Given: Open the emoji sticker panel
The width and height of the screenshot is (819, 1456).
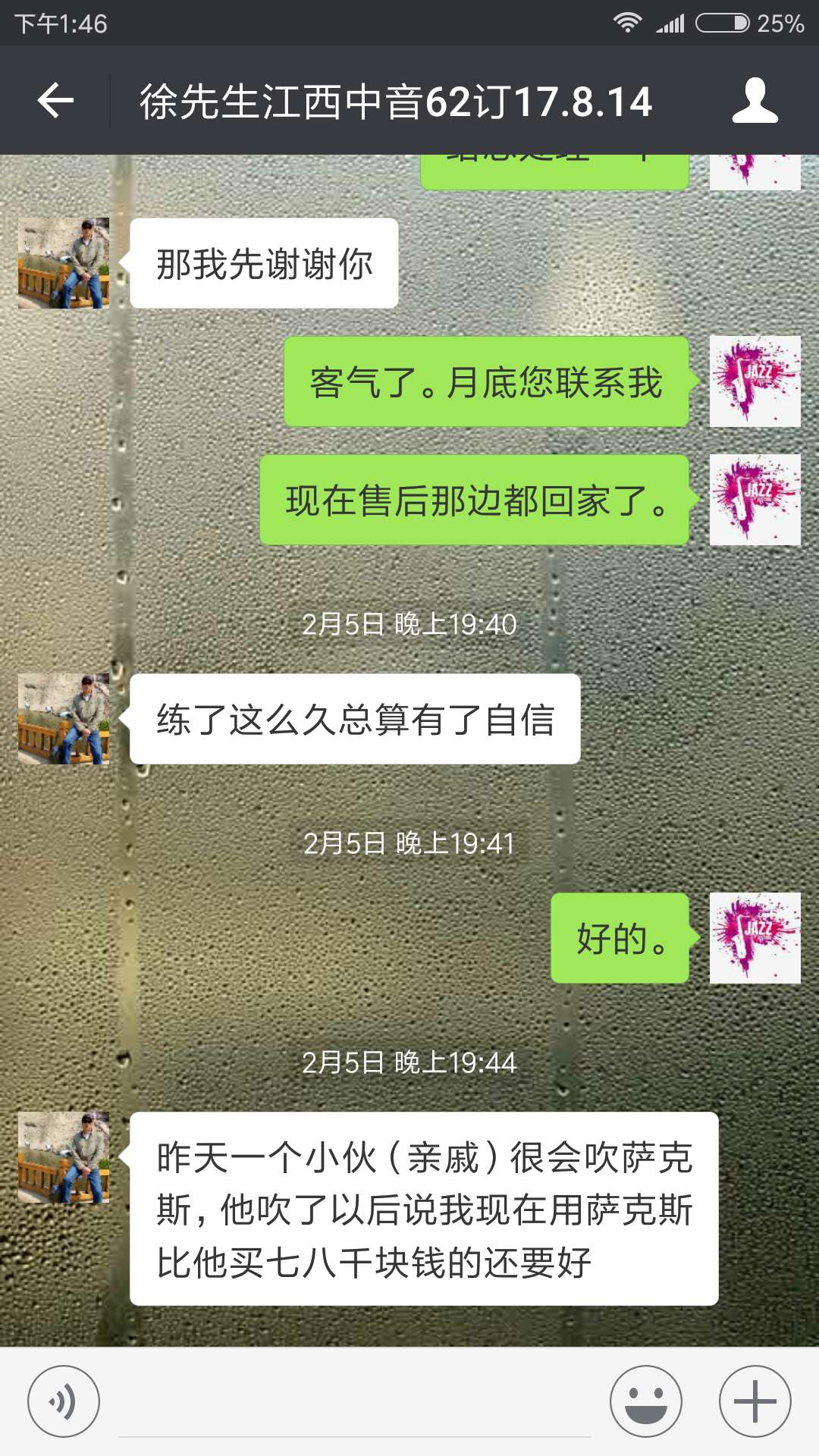Looking at the screenshot, I should (646, 1401).
